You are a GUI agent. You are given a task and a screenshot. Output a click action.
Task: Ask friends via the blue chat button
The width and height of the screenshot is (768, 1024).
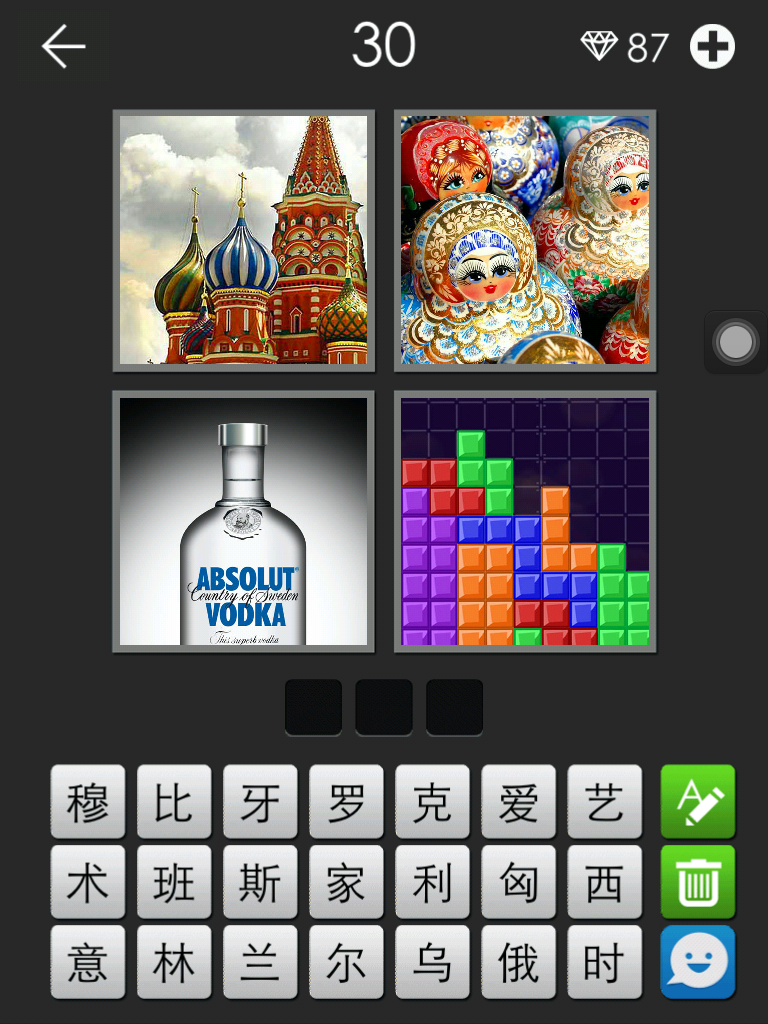click(x=698, y=963)
